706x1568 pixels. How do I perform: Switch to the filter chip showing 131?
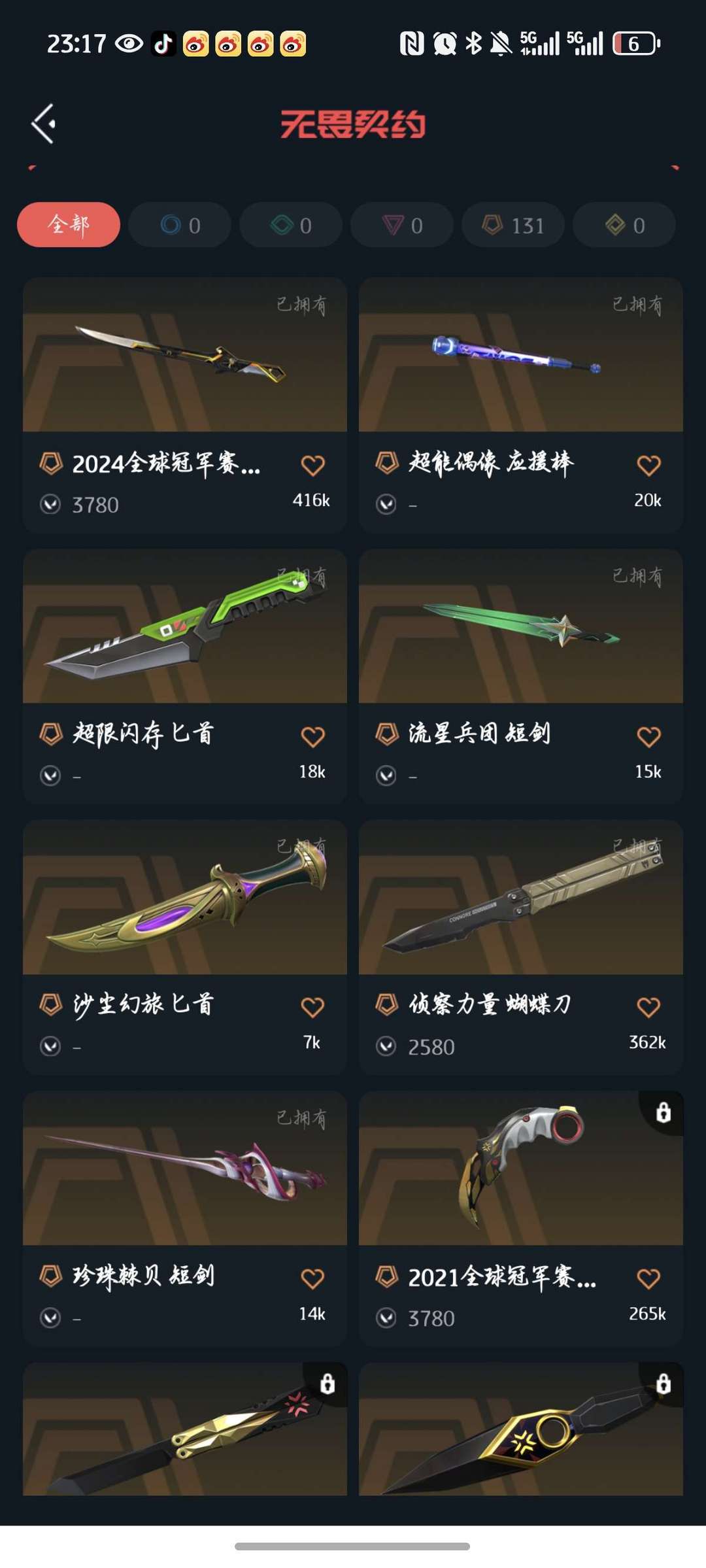click(x=513, y=225)
